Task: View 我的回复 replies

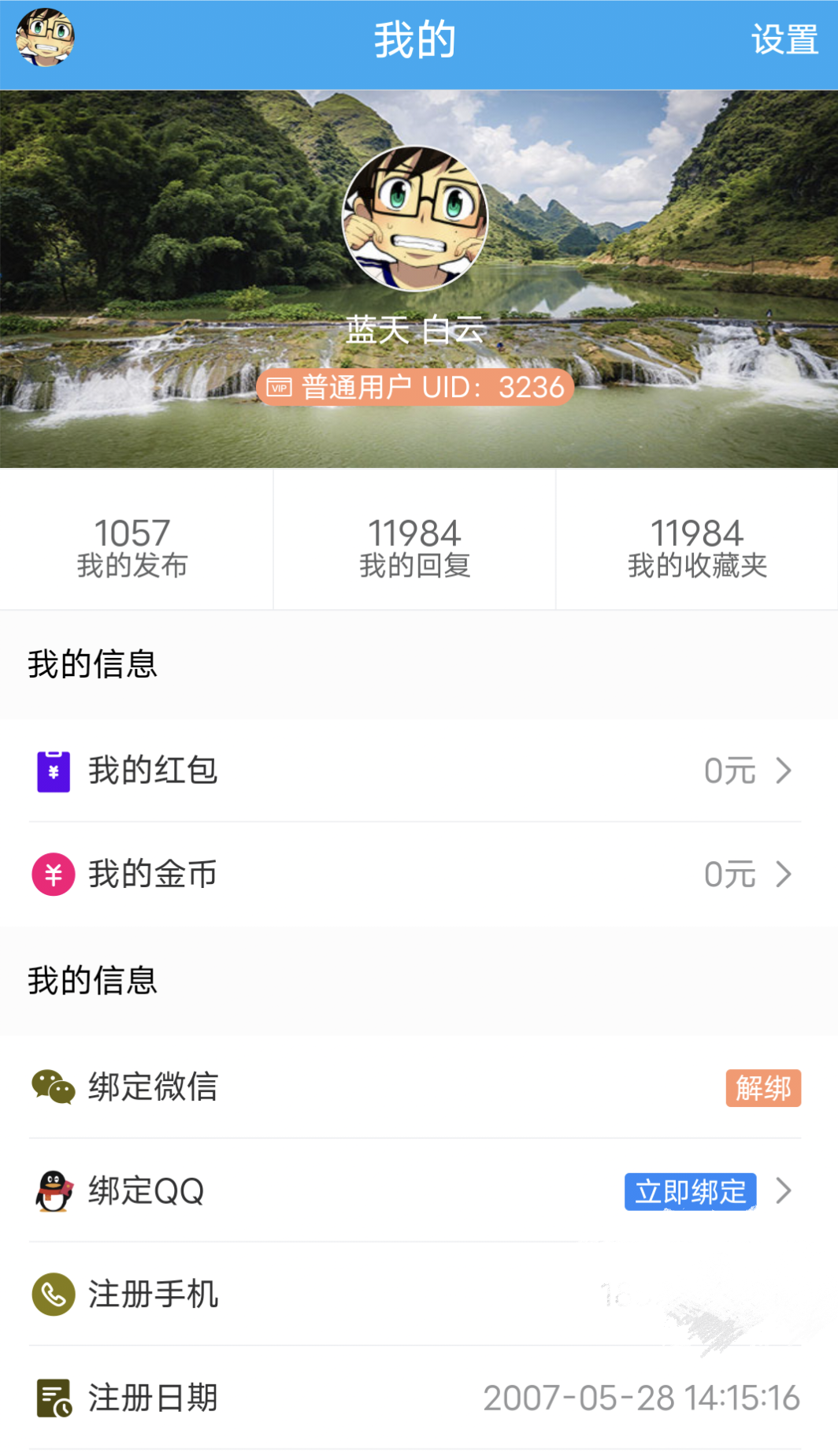Action: click(414, 547)
